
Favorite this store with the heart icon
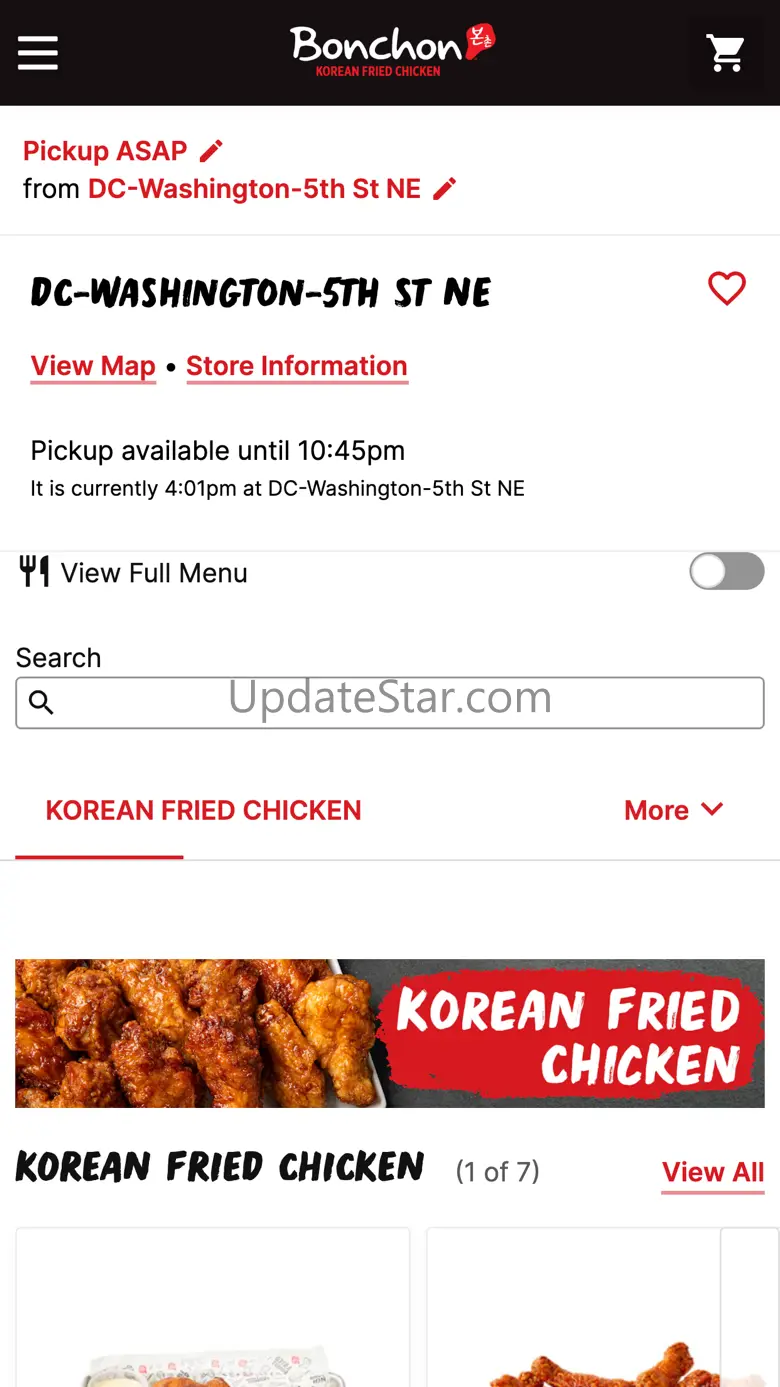pos(727,289)
